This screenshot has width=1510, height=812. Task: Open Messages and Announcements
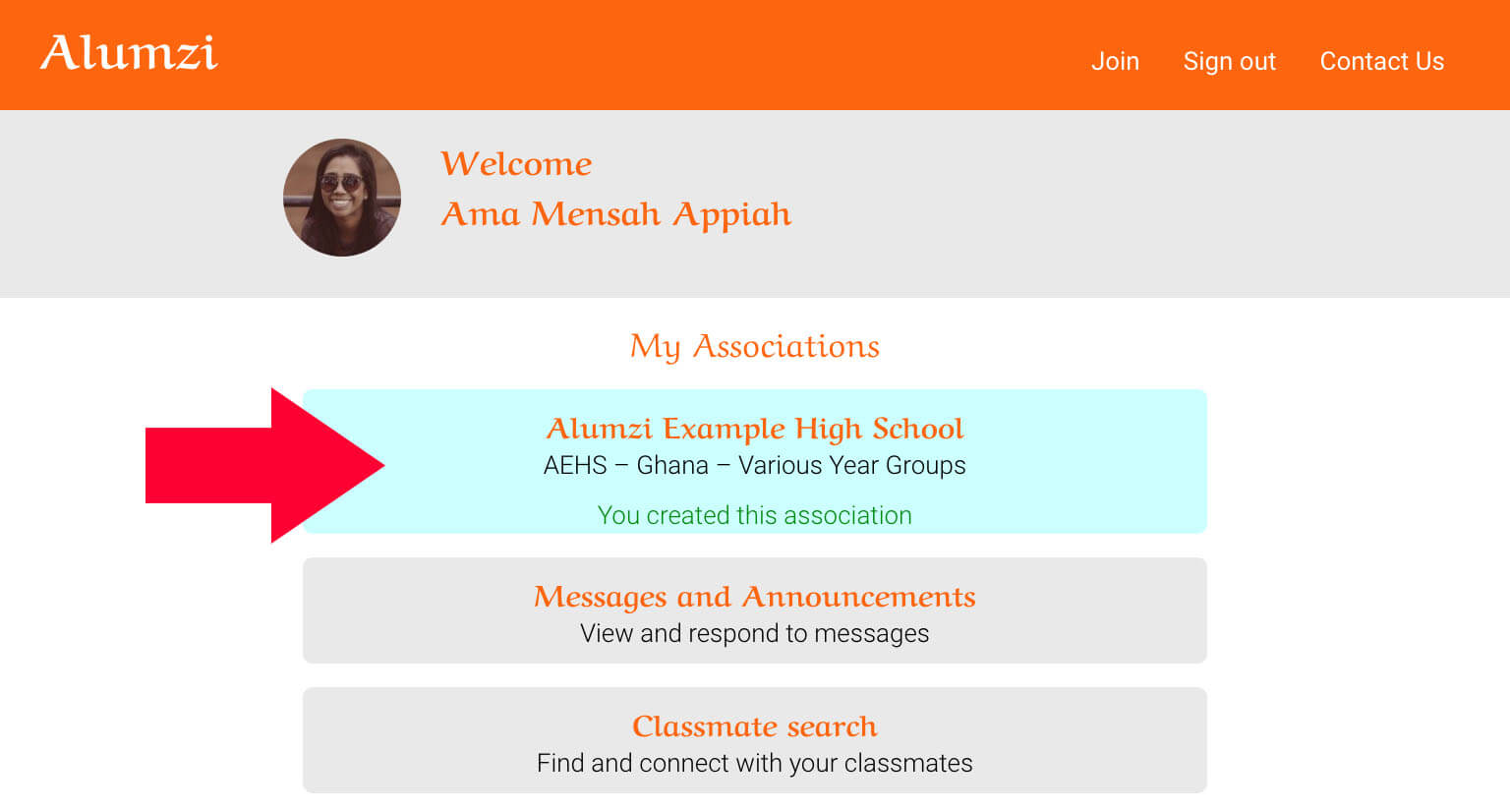[754, 610]
